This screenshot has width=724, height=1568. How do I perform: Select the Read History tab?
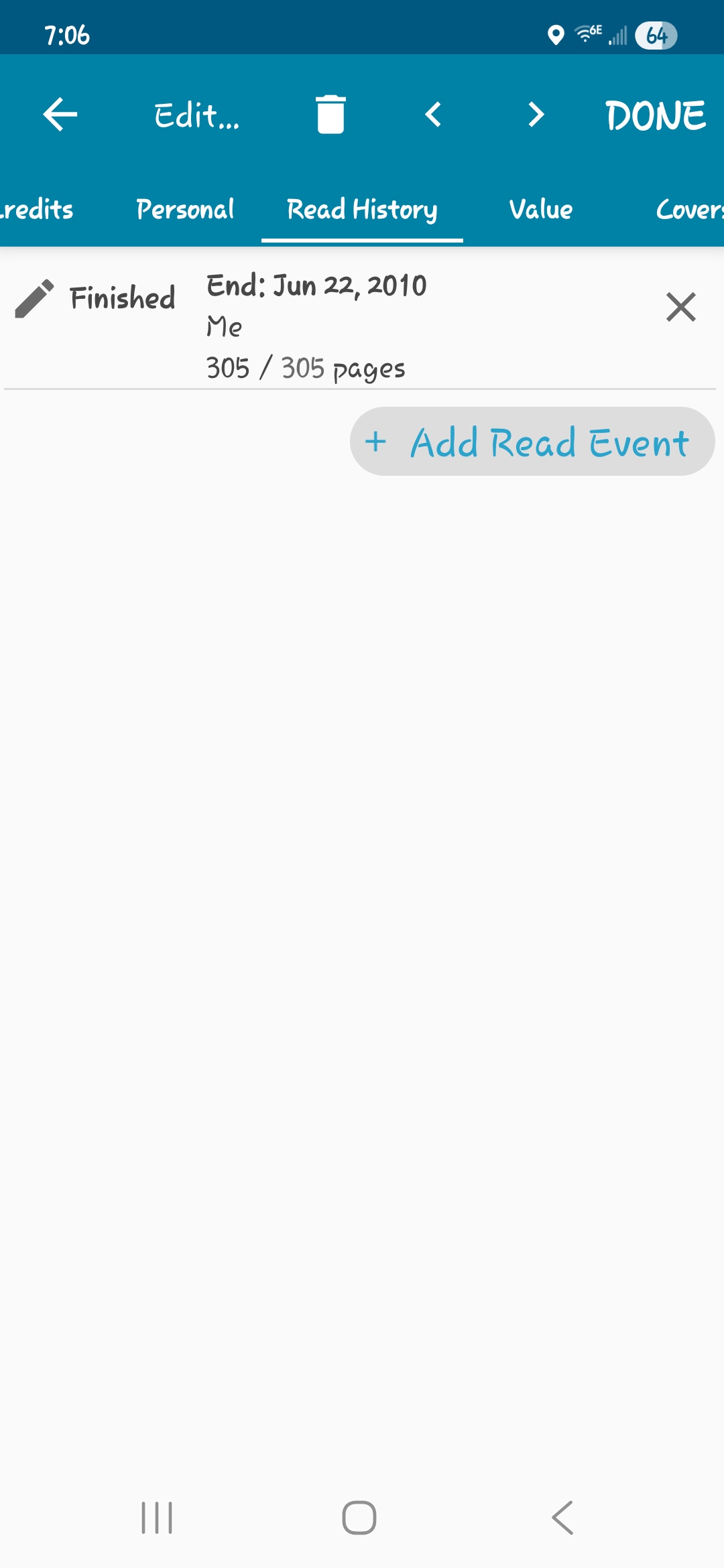362,210
